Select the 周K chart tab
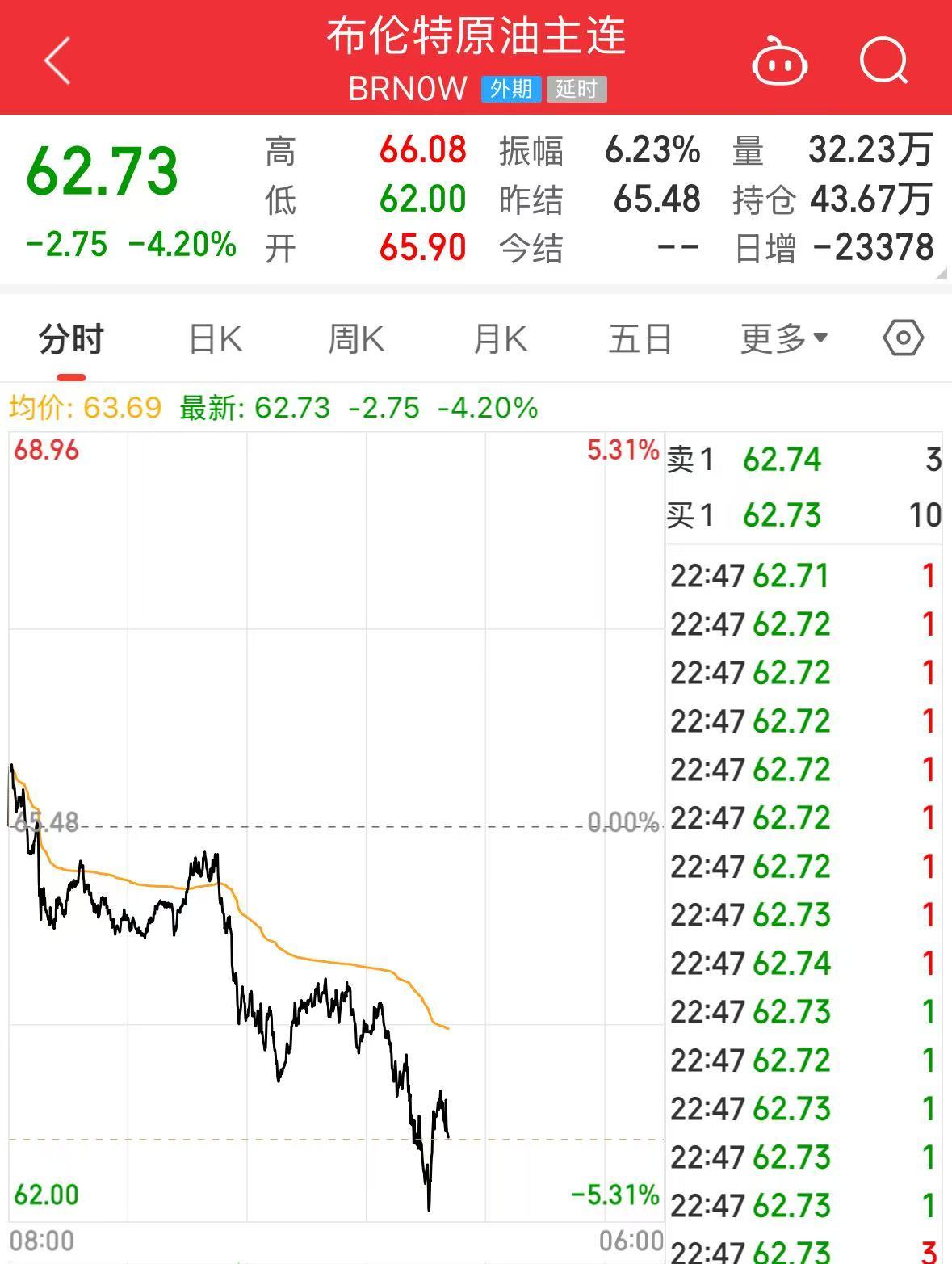Screen dimensions: 952x1264 click(x=355, y=339)
